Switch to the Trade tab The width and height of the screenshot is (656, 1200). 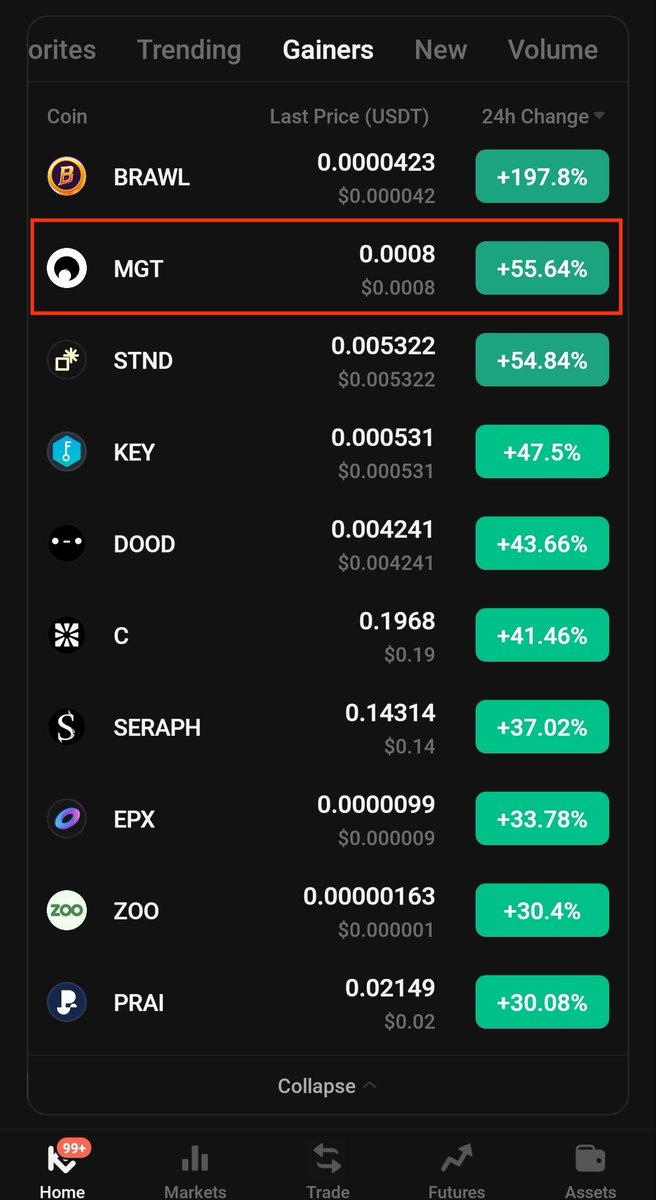click(x=327, y=1170)
